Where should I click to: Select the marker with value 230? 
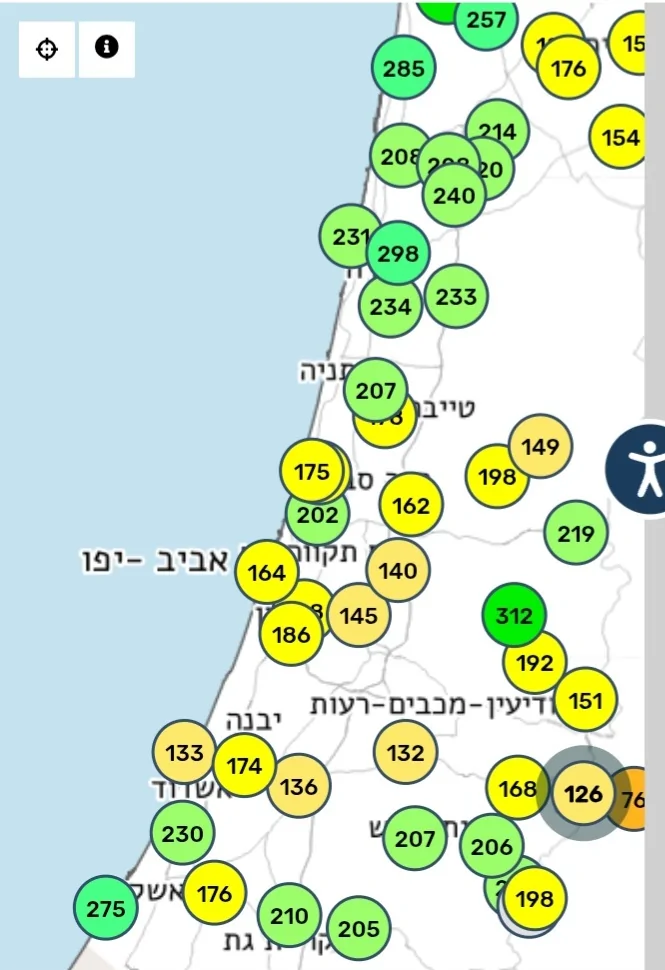[x=182, y=832]
